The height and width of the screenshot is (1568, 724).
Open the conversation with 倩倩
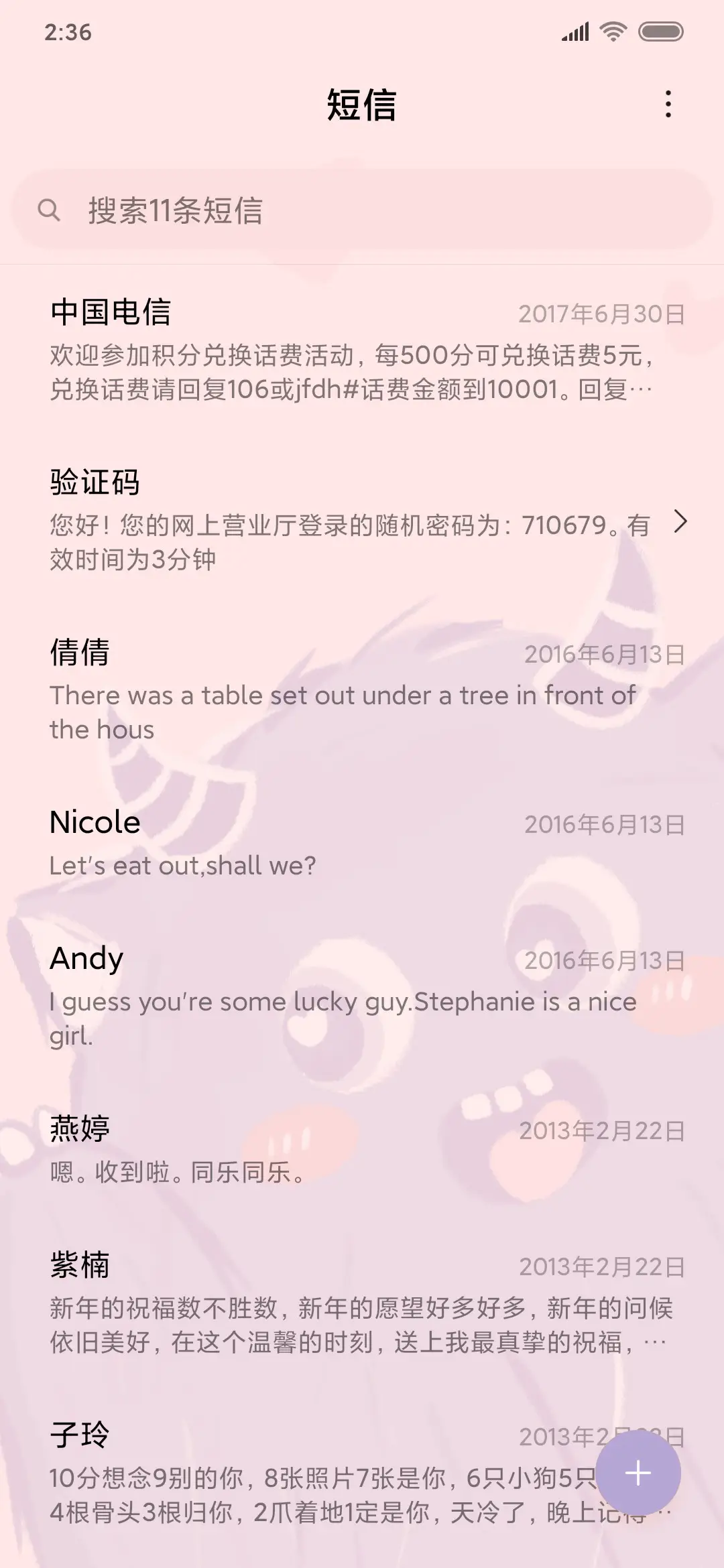(362, 690)
